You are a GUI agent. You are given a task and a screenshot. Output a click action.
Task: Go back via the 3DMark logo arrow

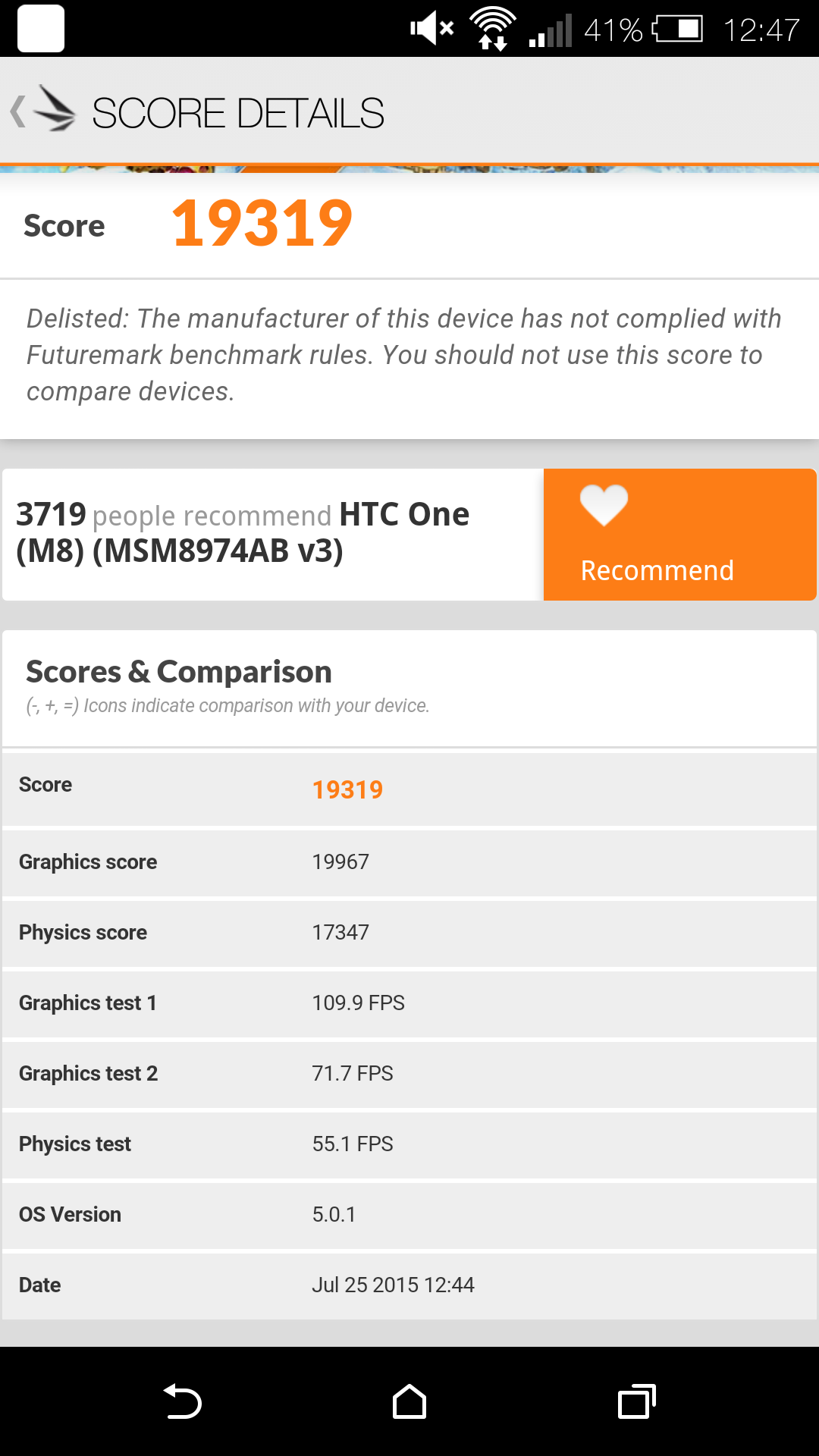pos(44,111)
